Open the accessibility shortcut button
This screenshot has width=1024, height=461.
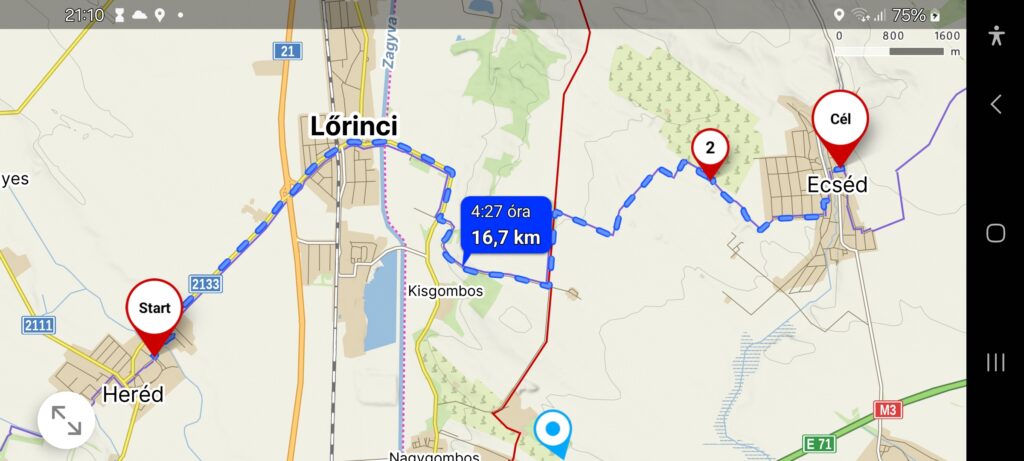(x=995, y=36)
